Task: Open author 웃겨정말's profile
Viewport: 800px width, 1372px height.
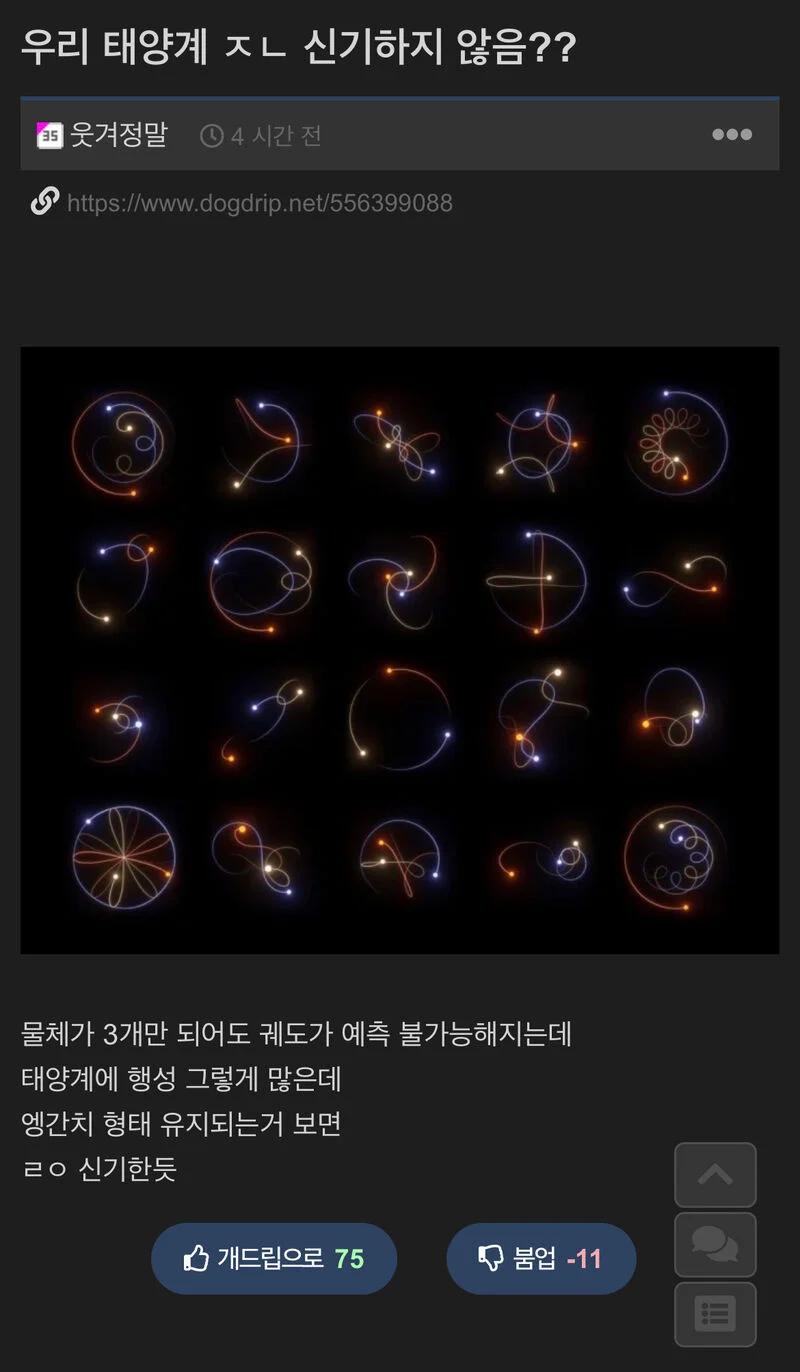Action: 118,135
